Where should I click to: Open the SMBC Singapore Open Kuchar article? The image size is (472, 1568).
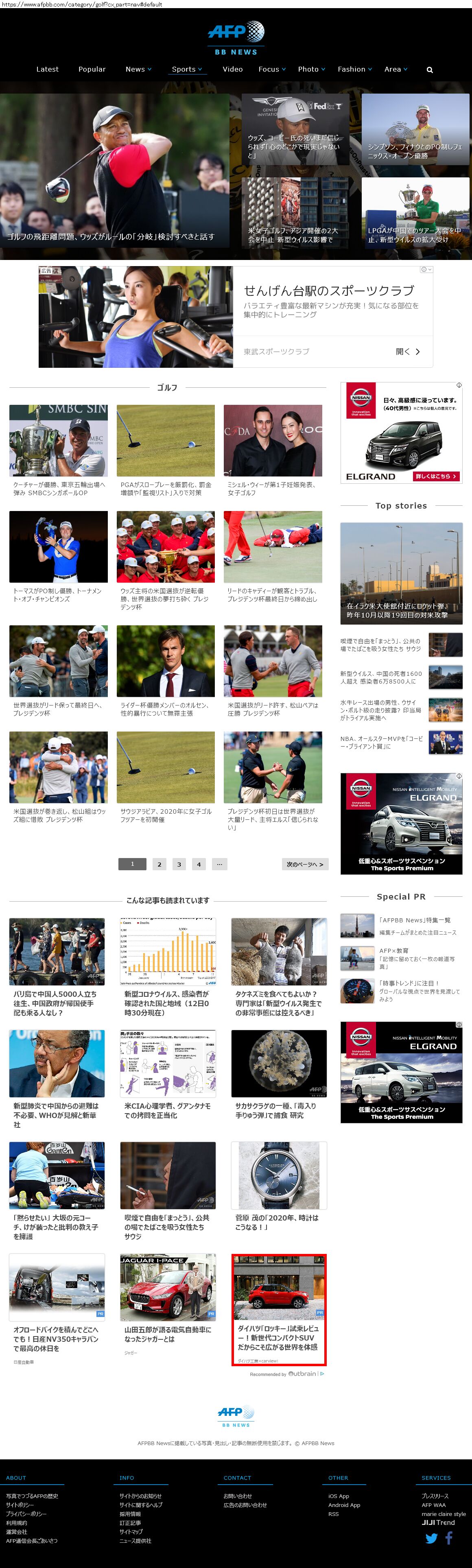[x=59, y=488]
